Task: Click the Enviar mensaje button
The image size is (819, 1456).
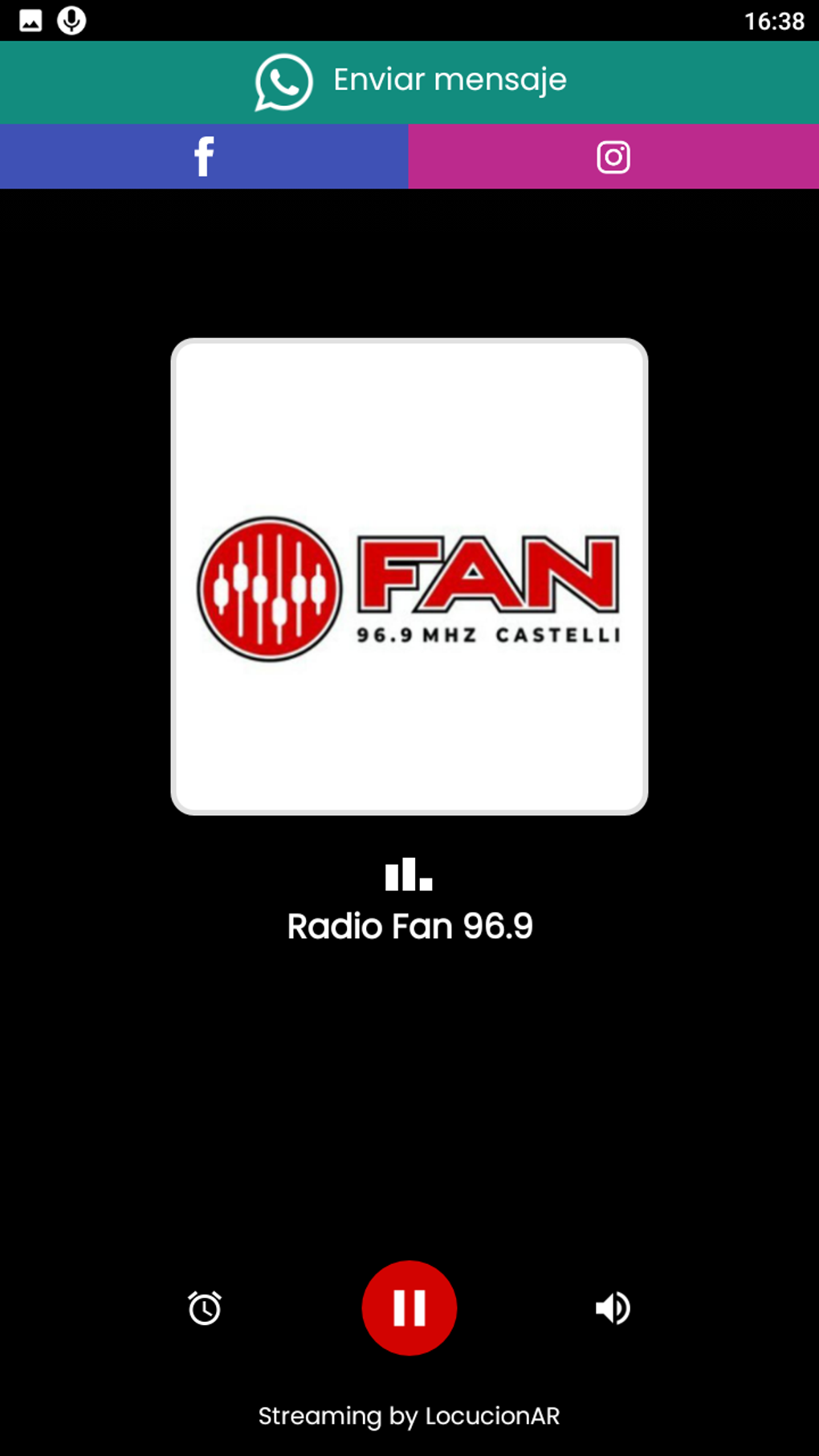Action: [448, 80]
